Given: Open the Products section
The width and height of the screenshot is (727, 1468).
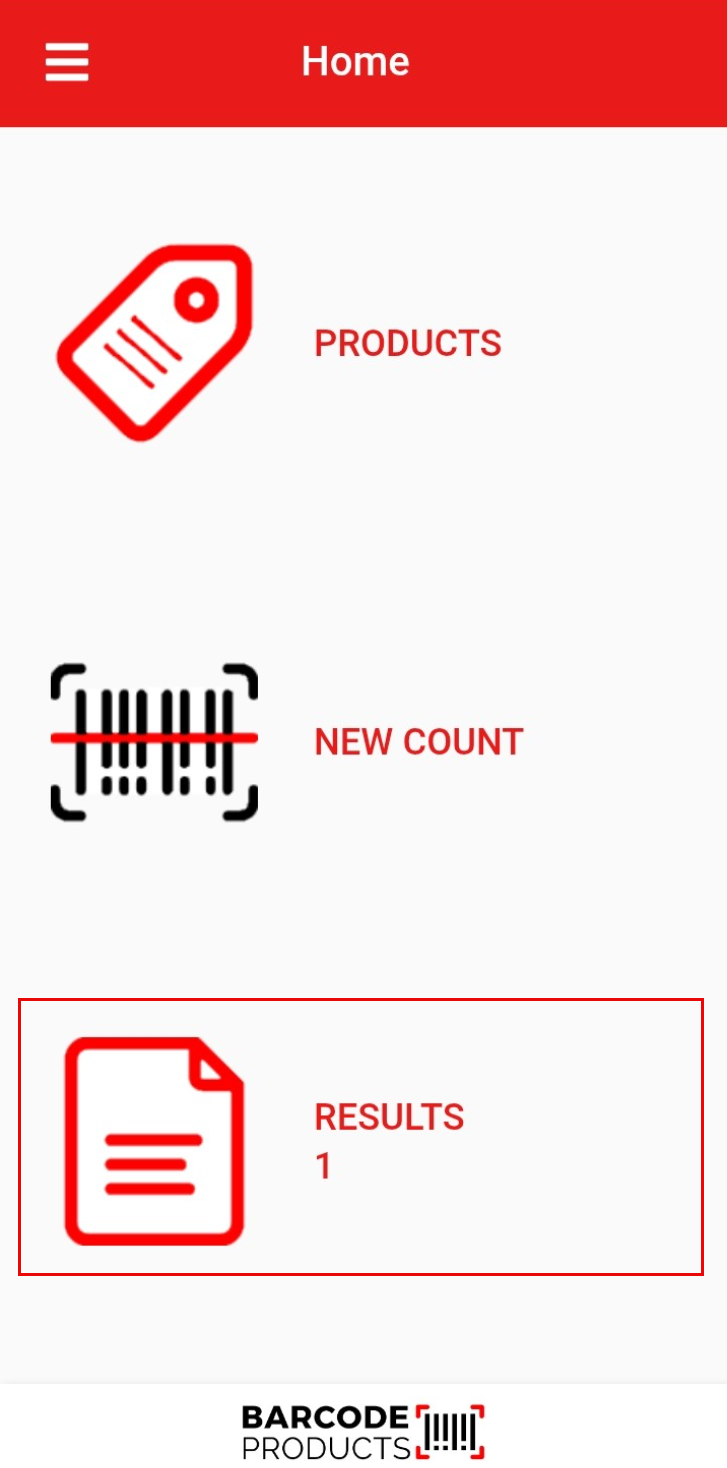Looking at the screenshot, I should click(406, 343).
